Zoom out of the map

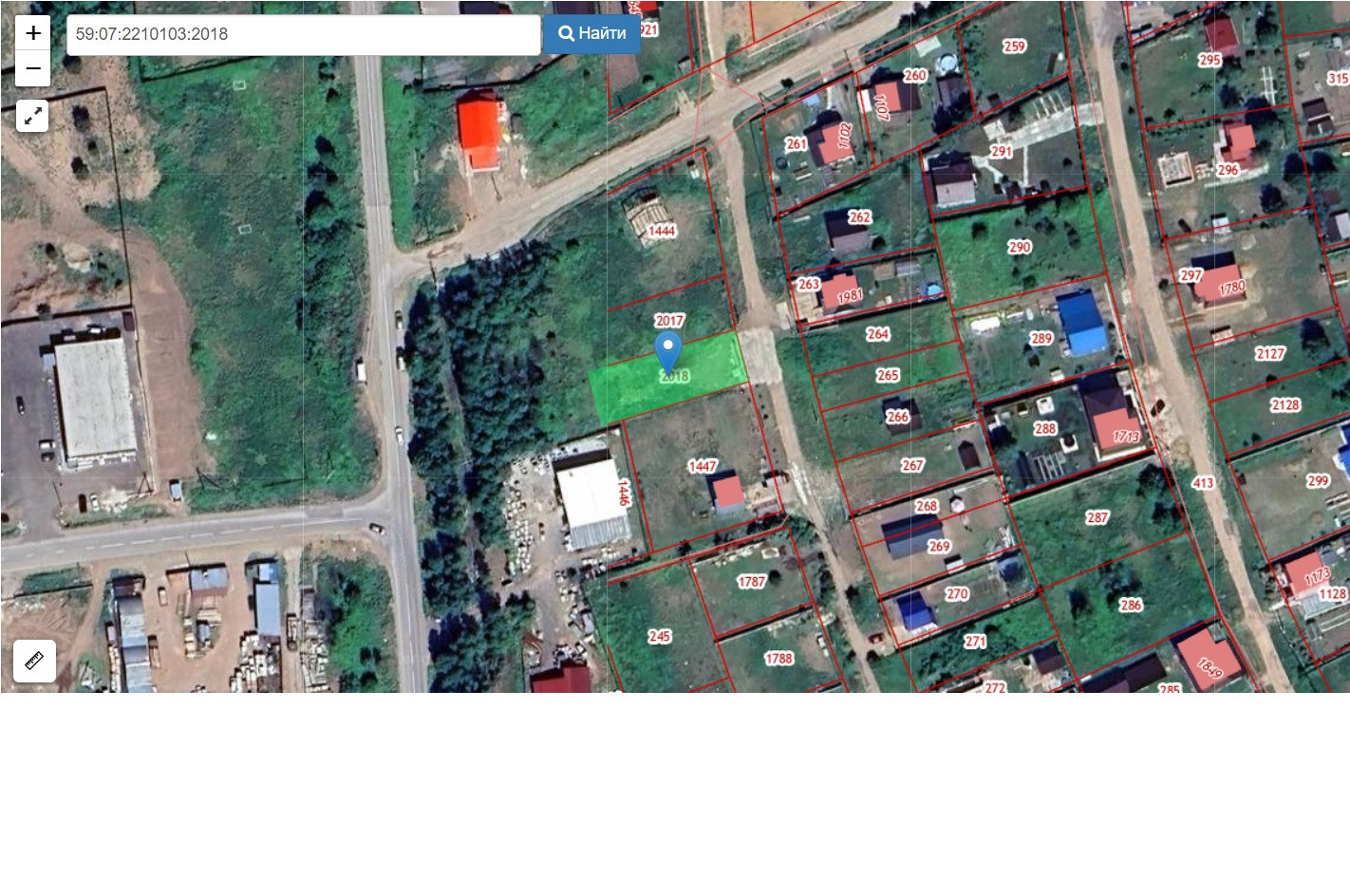[x=33, y=69]
